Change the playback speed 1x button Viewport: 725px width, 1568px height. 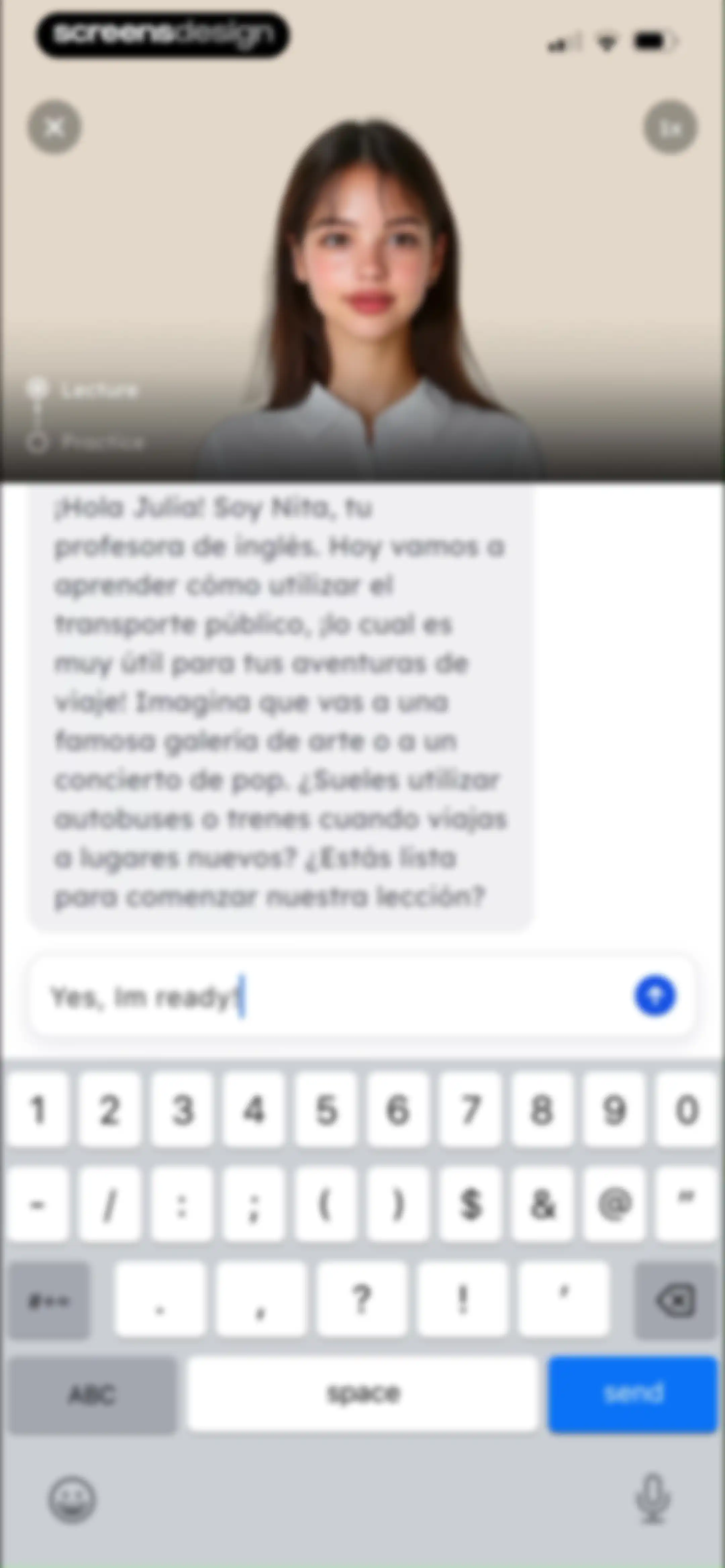(x=670, y=127)
